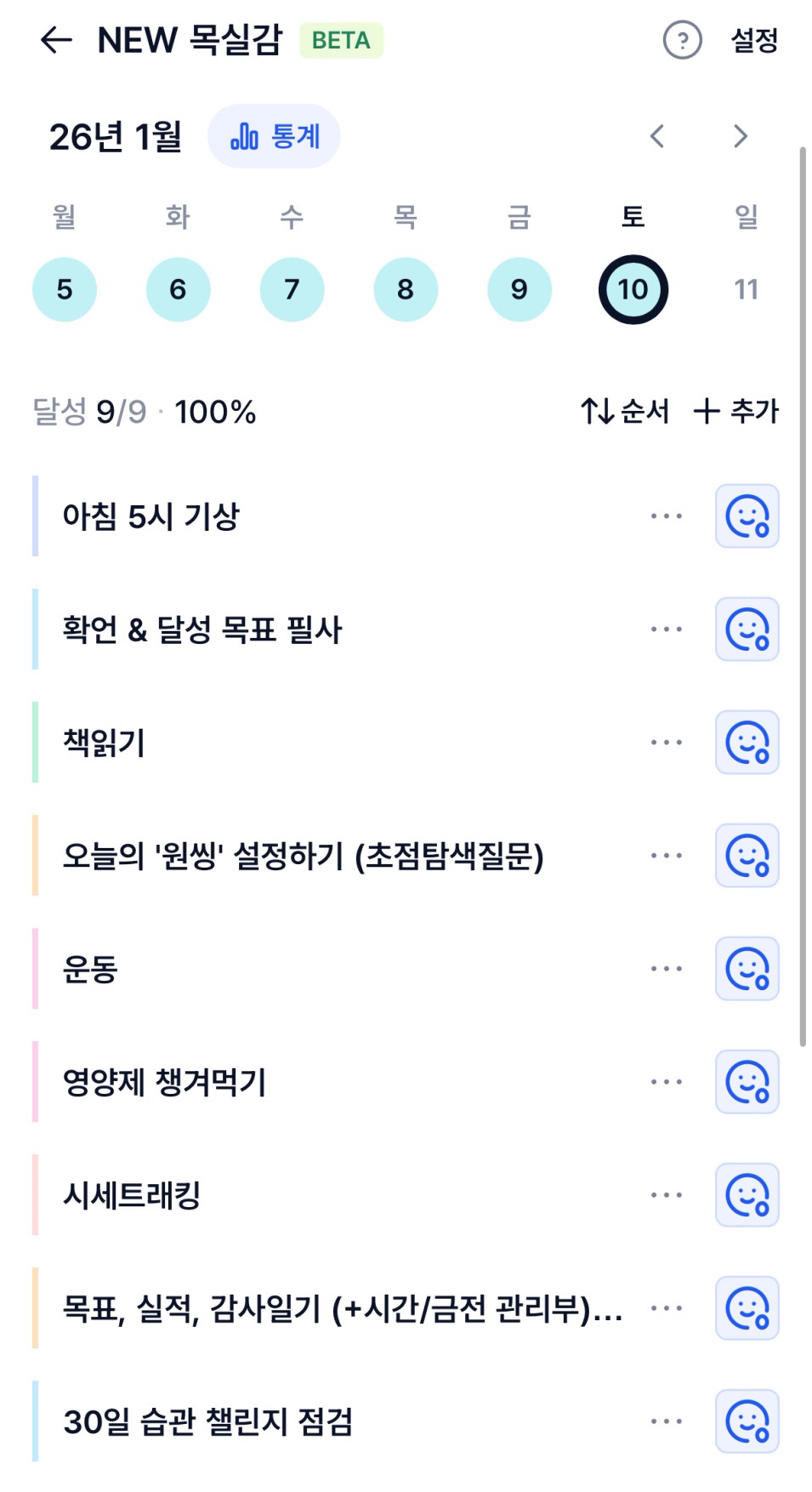
Task: Add a new habit with 추가
Action: [x=736, y=412]
